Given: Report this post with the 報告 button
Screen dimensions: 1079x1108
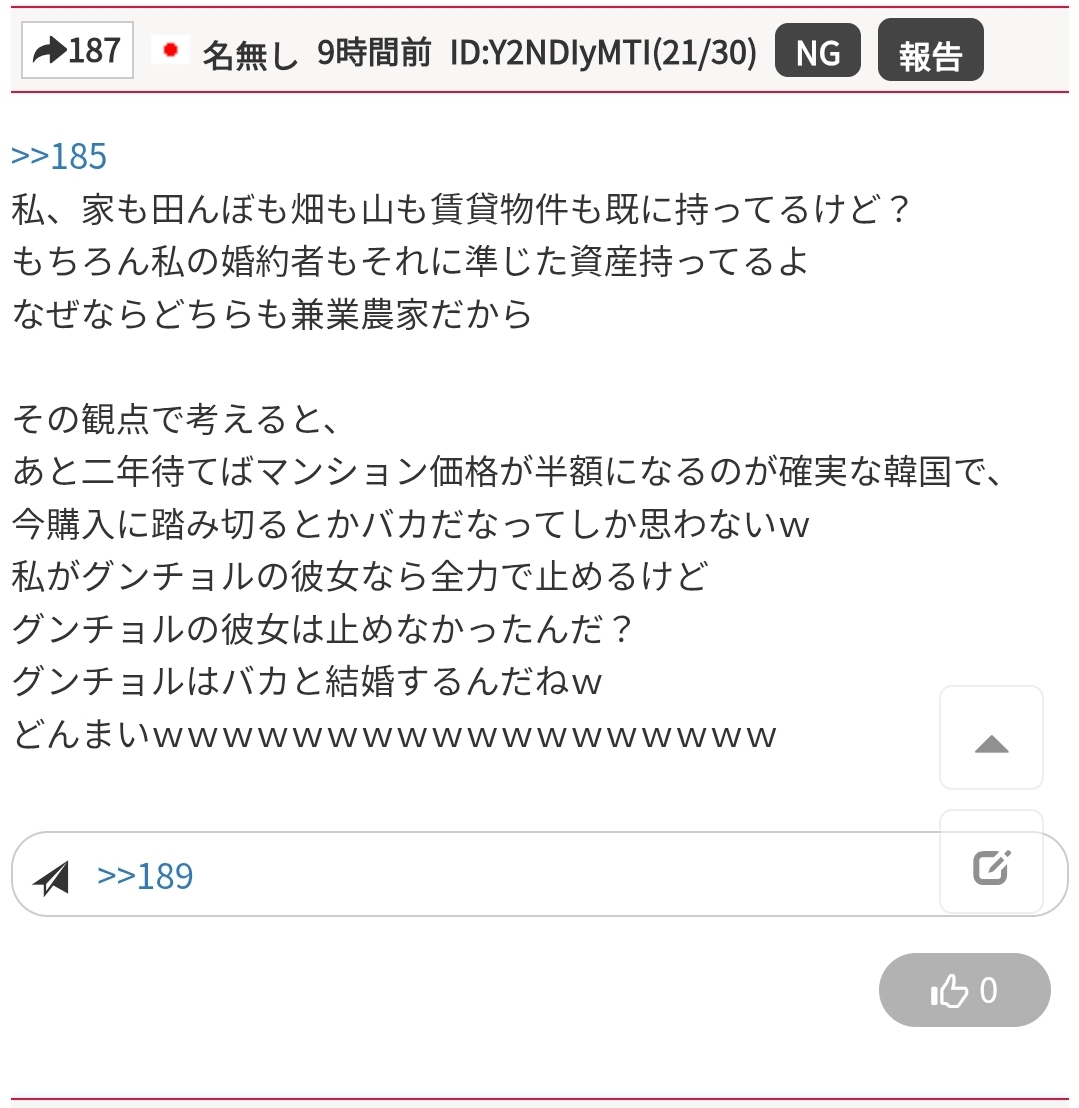Looking at the screenshot, I should point(929,53).
